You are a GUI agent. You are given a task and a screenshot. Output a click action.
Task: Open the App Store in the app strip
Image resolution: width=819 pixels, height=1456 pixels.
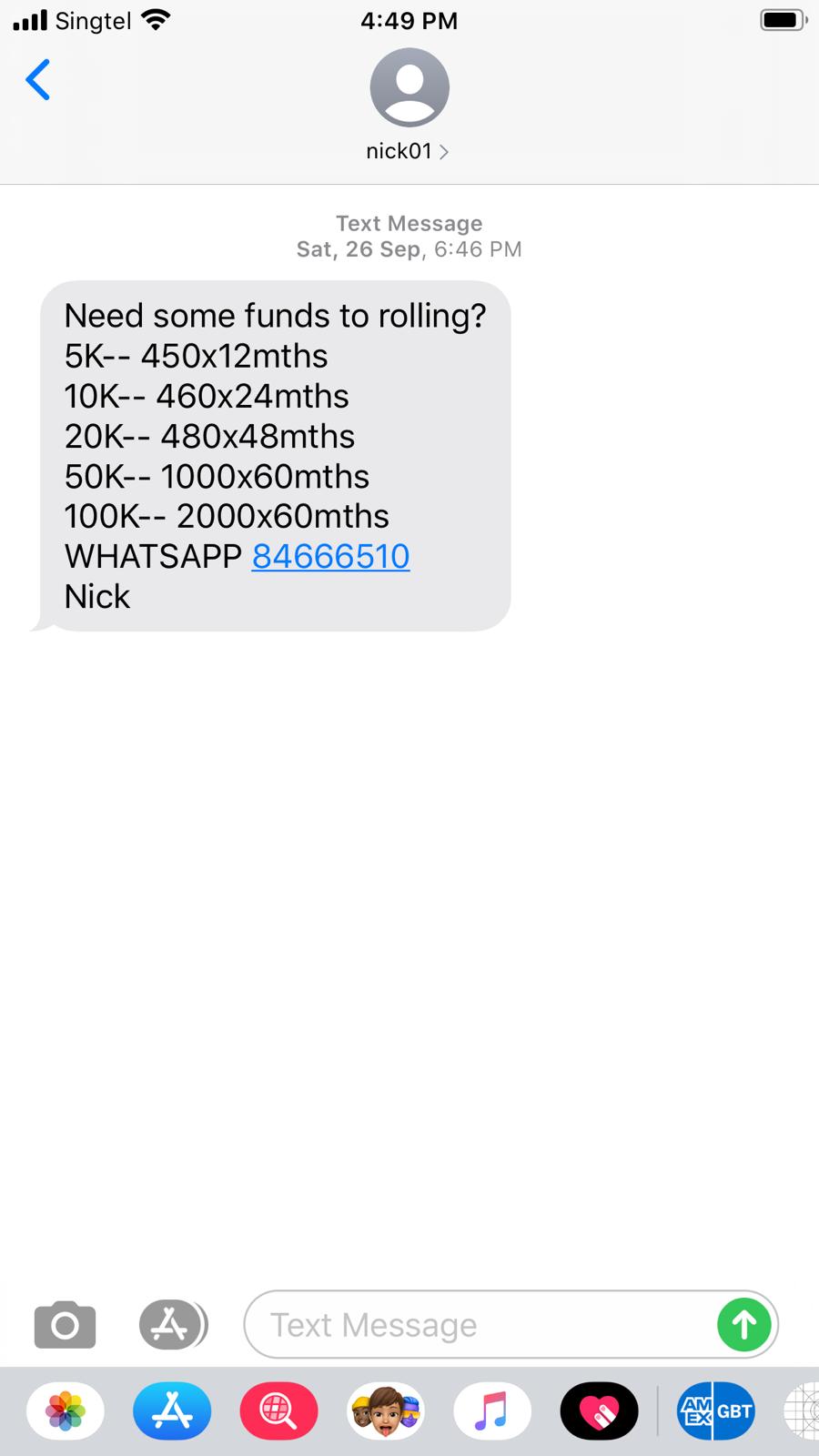[x=172, y=1411]
